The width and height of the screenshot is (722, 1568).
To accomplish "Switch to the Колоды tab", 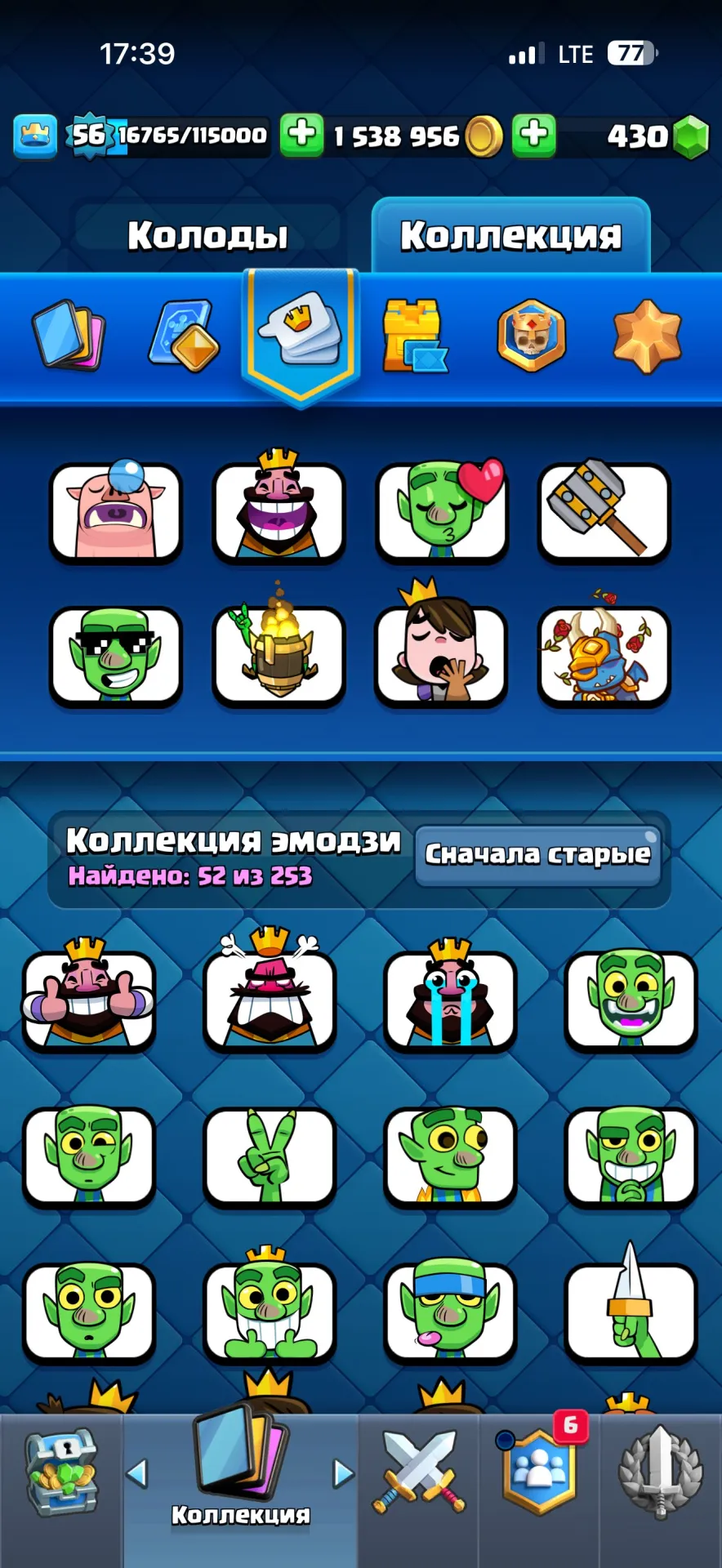I will tap(207, 235).
